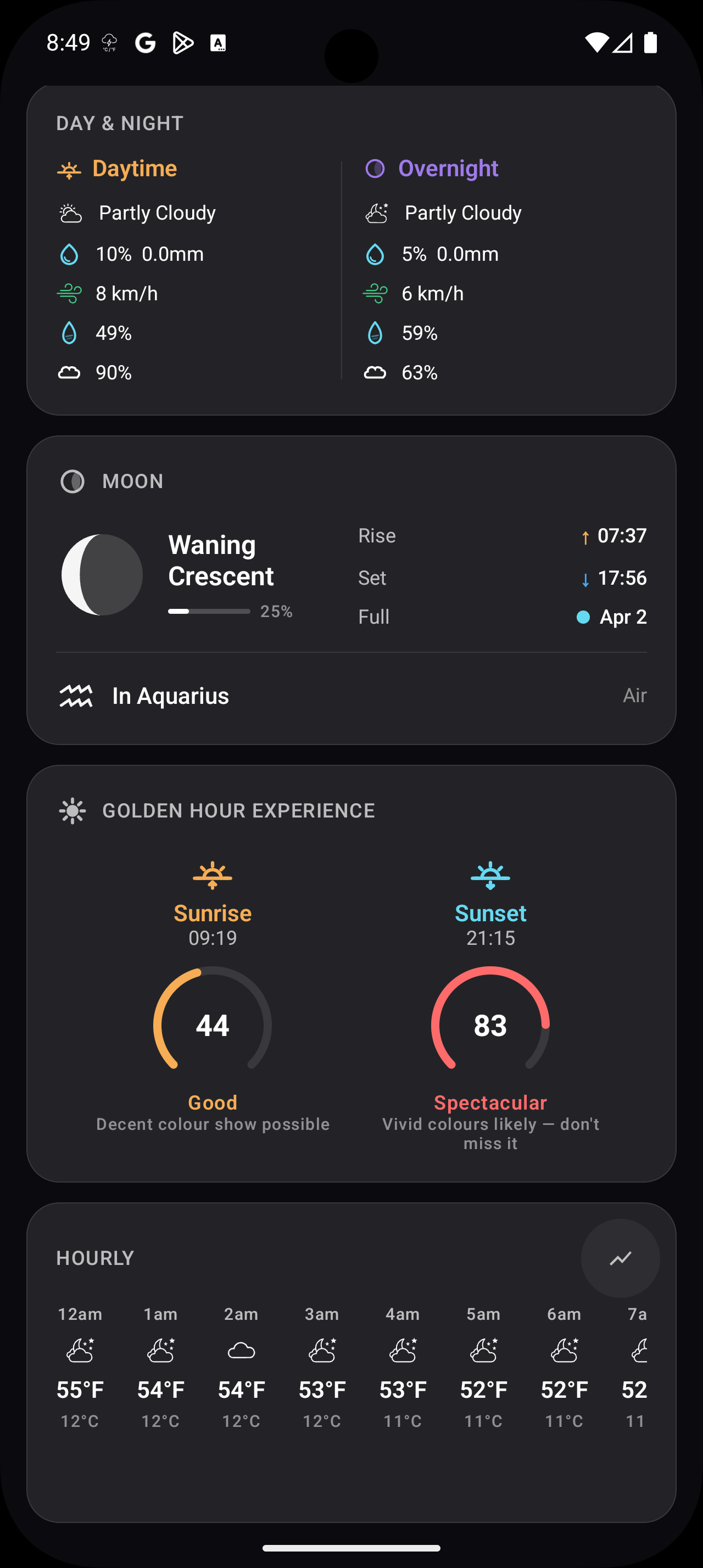Click the Apr 2 full moon date
This screenshot has height=1568, width=703.
pos(623,617)
